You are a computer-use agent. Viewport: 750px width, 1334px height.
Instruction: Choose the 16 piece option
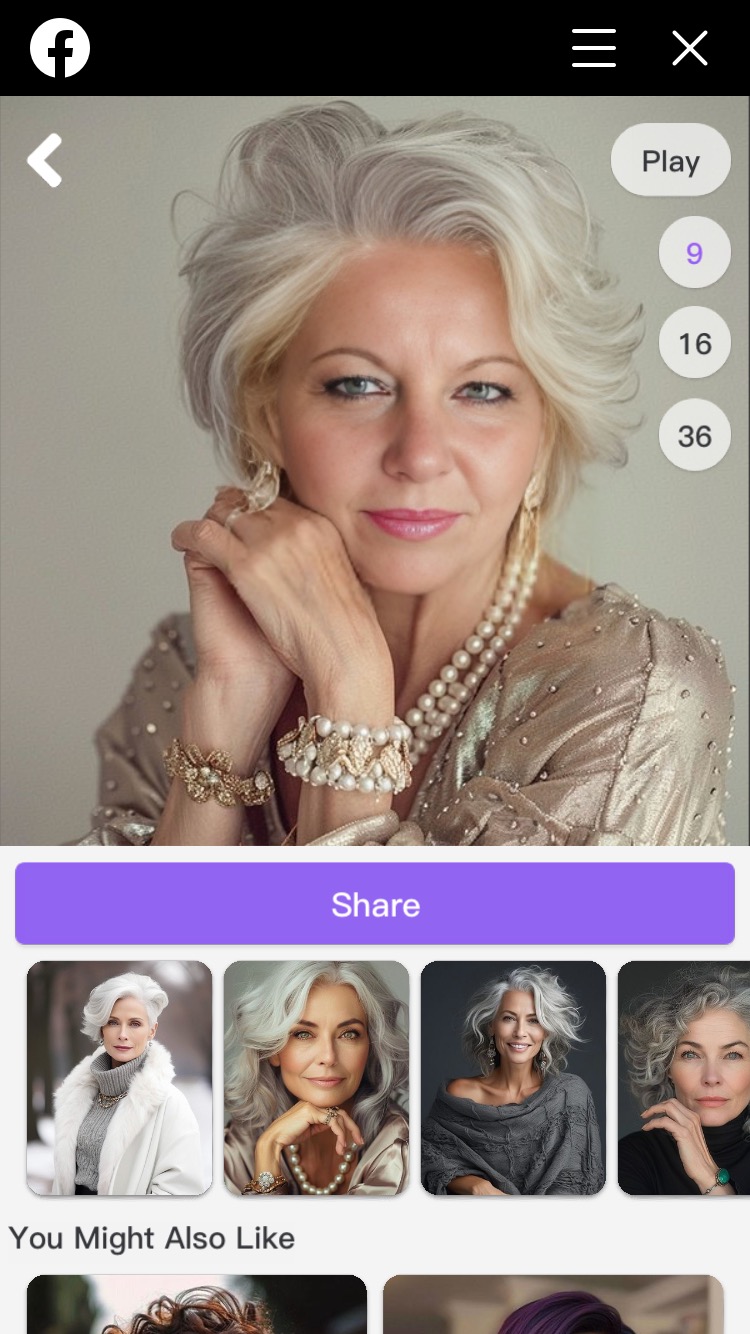tap(694, 344)
